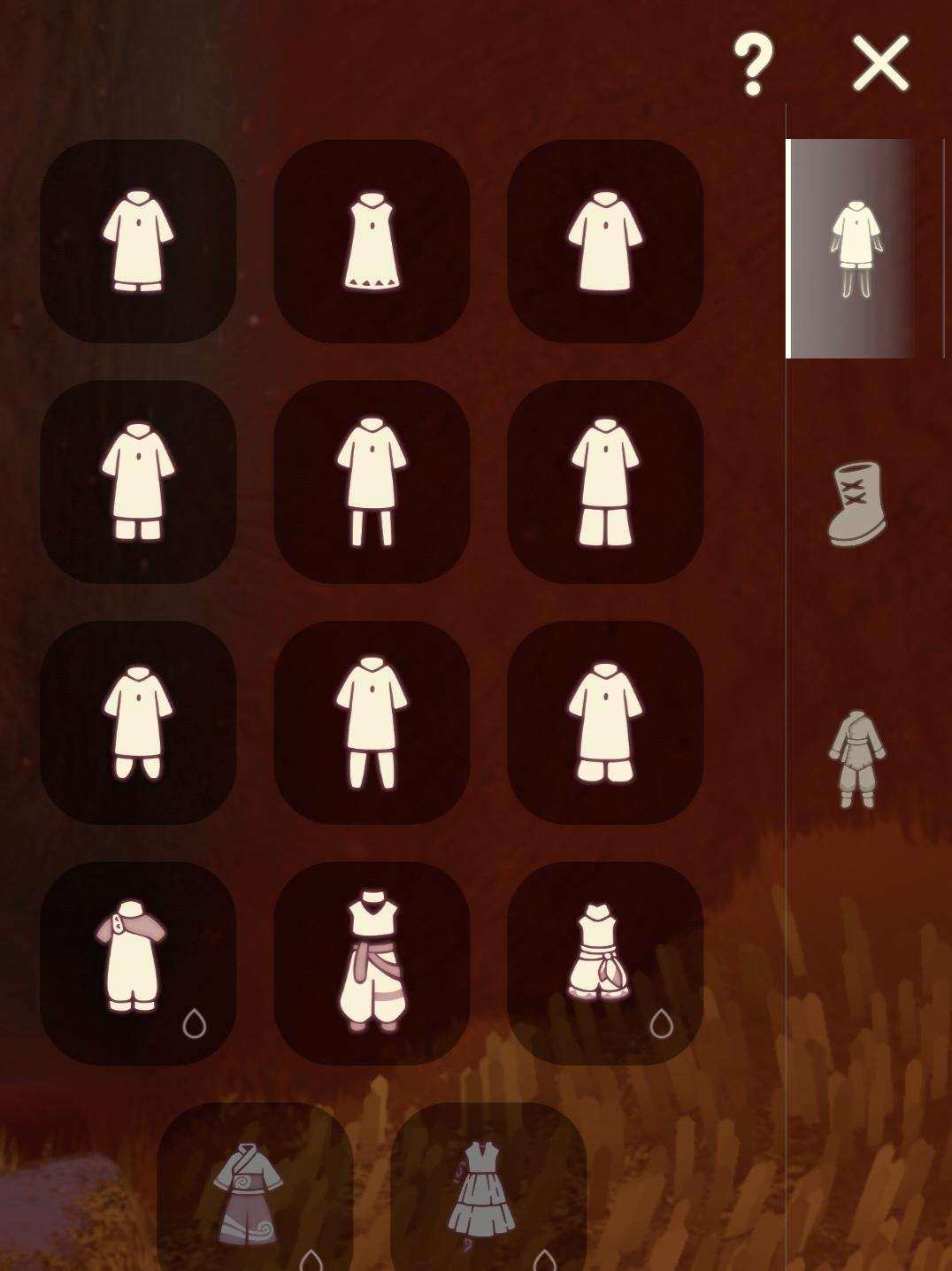Pick the jumpsuit with the shoulder cape
The height and width of the screenshot is (1271, 952).
click(x=138, y=963)
